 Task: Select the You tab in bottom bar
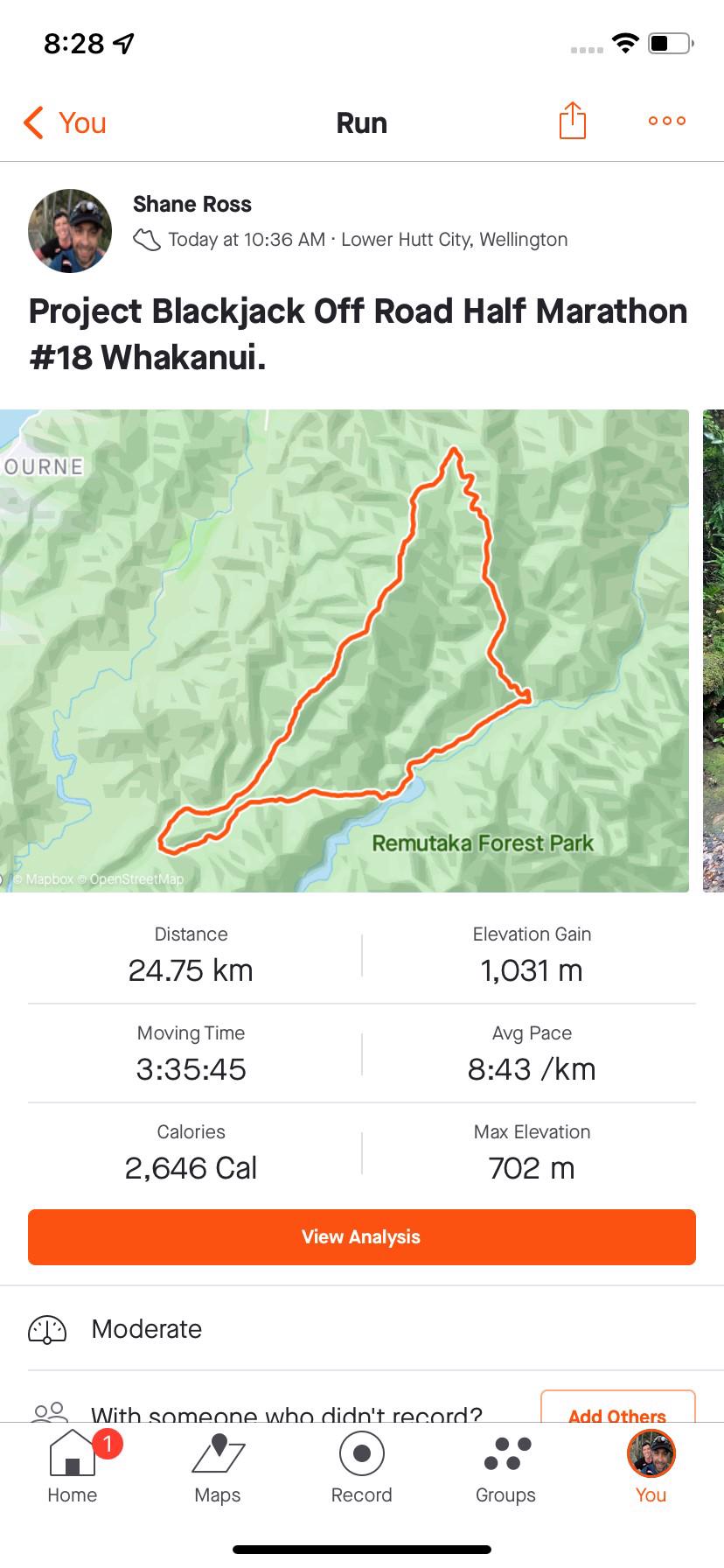[651, 1467]
